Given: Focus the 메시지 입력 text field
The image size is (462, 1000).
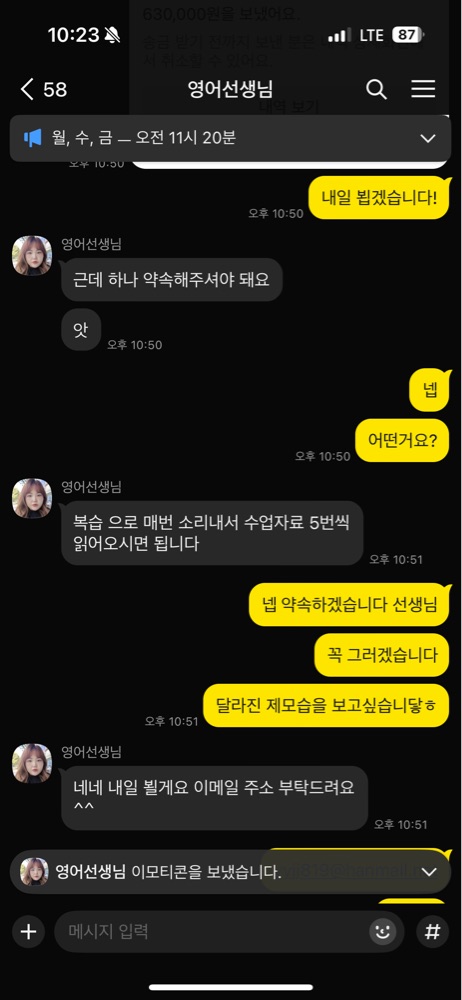Looking at the screenshot, I should coord(217,932).
